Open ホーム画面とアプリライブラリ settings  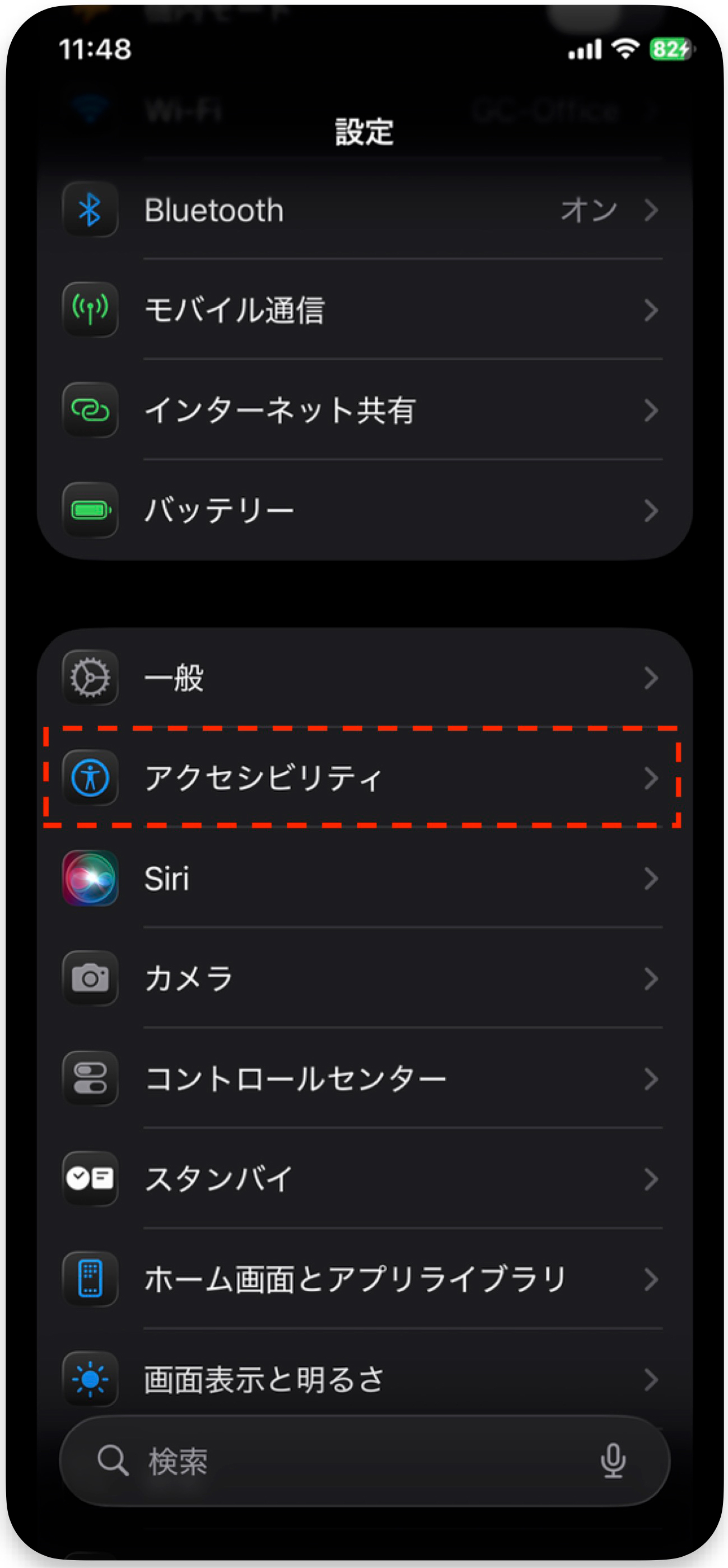(364, 1278)
